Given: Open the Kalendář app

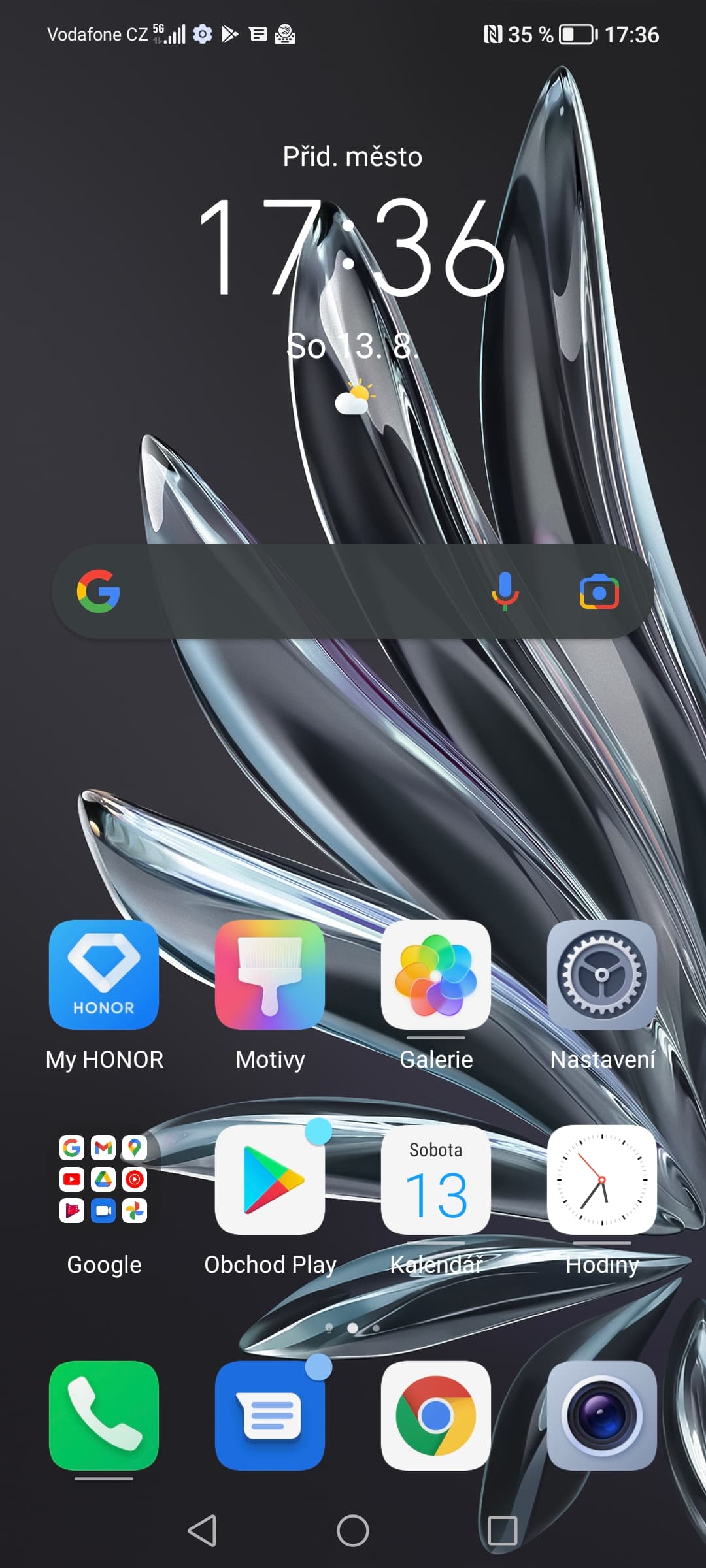Looking at the screenshot, I should click(435, 1179).
